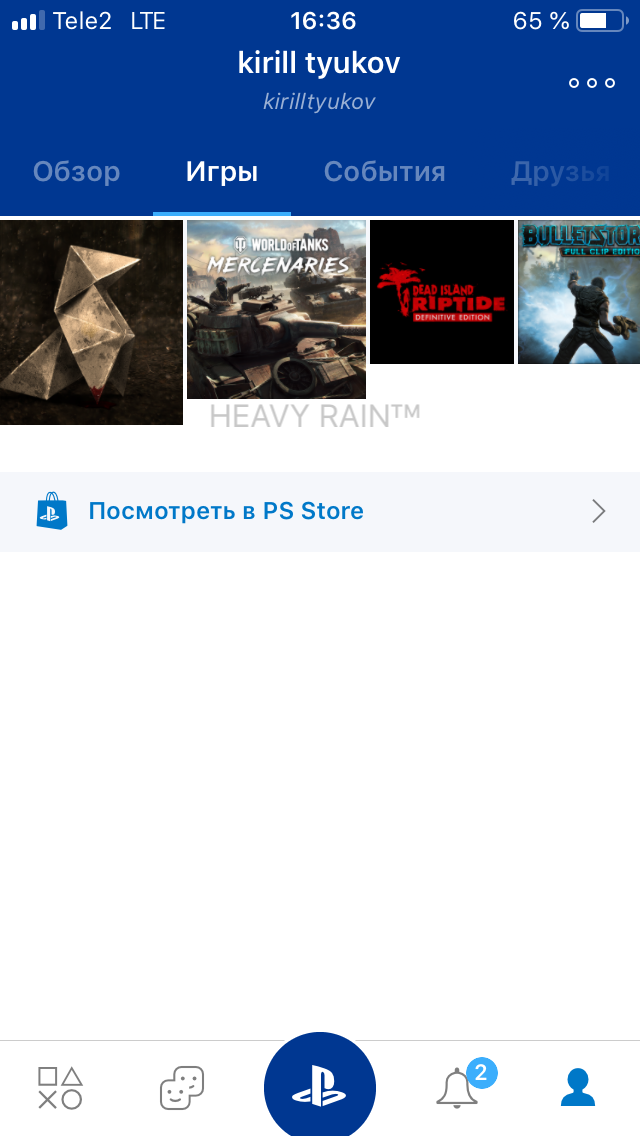Open the messages faces icon
The width and height of the screenshot is (640, 1136).
[x=182, y=1087]
